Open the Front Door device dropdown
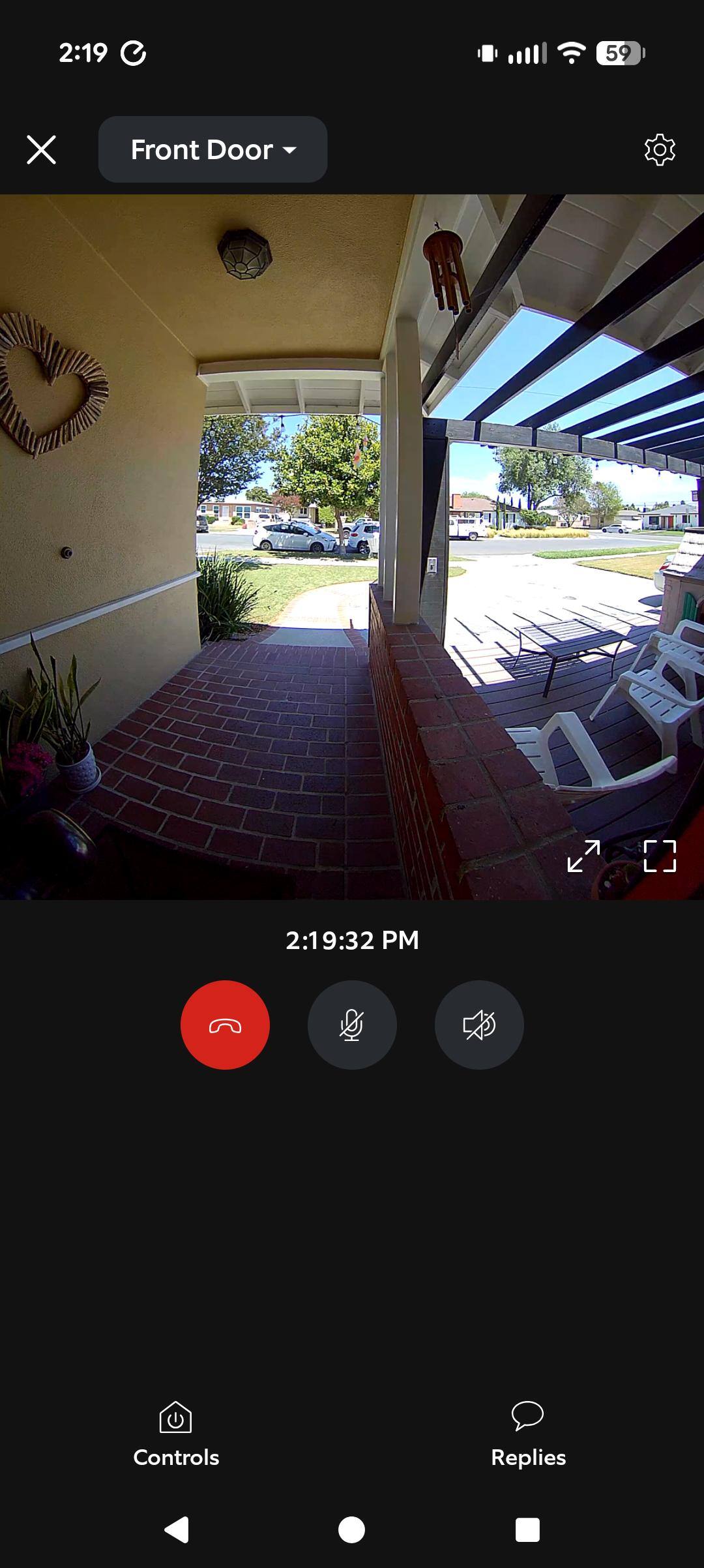 (x=213, y=149)
